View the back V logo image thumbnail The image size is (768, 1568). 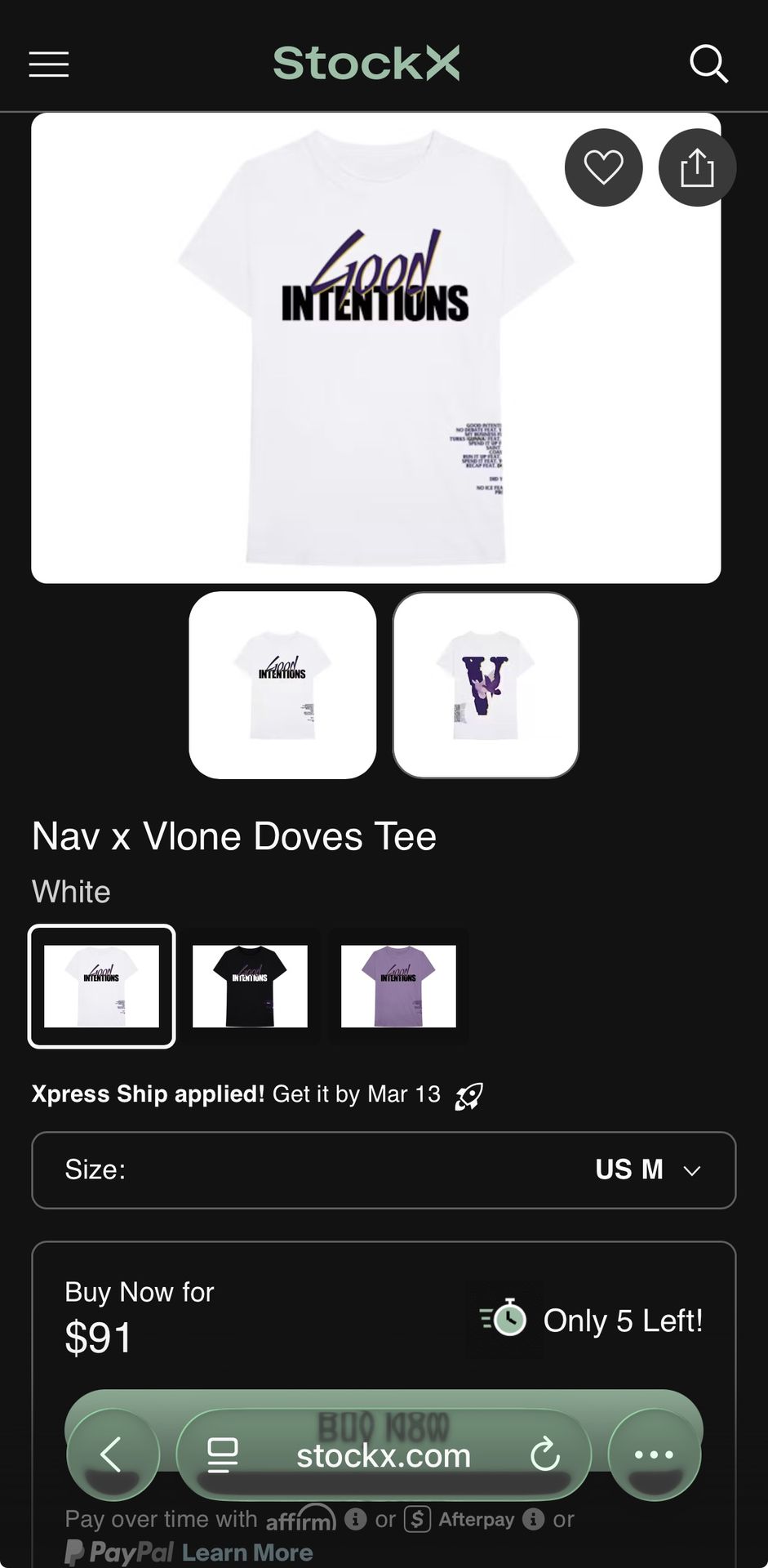[486, 684]
